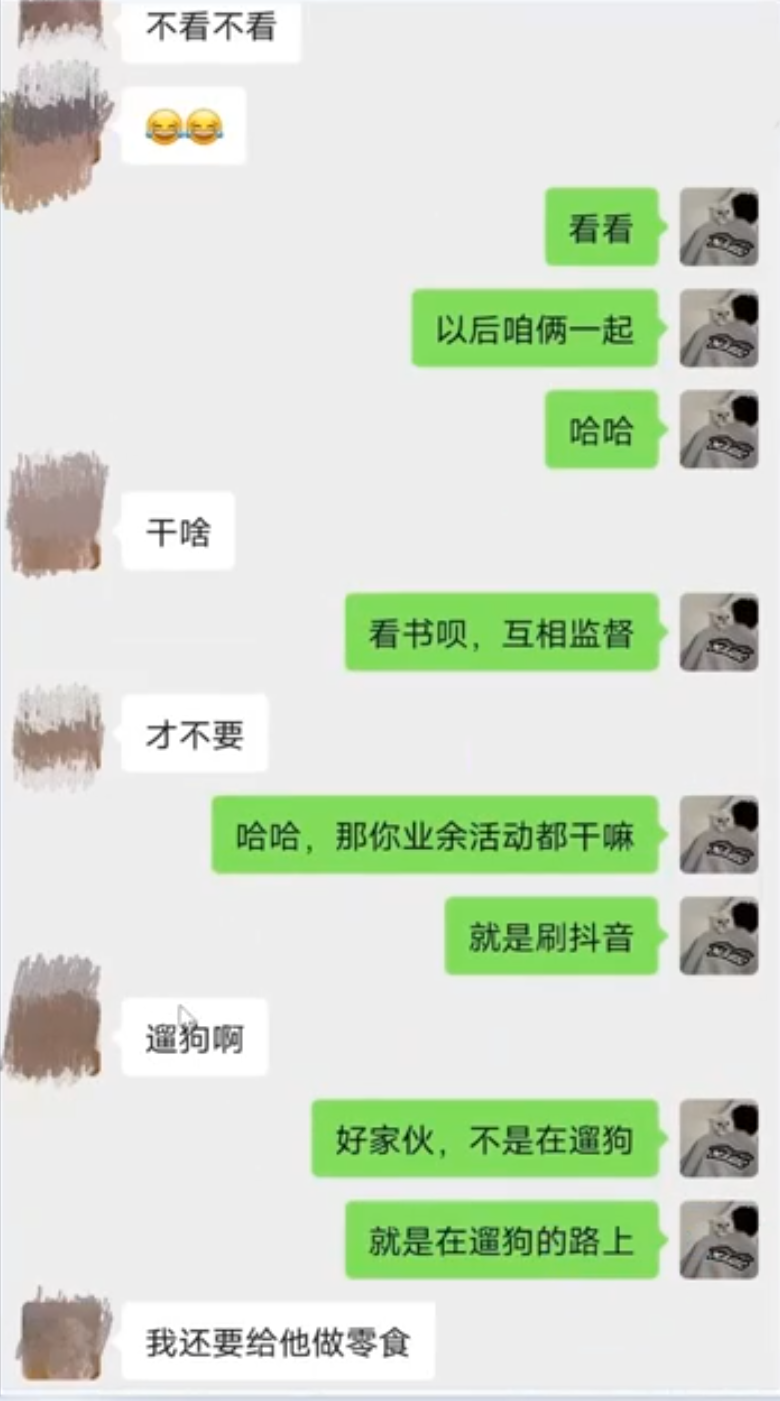Image resolution: width=780 pixels, height=1401 pixels.
Task: Open the avatar beside "好家伙，不是在遛狗"
Action: click(718, 1138)
